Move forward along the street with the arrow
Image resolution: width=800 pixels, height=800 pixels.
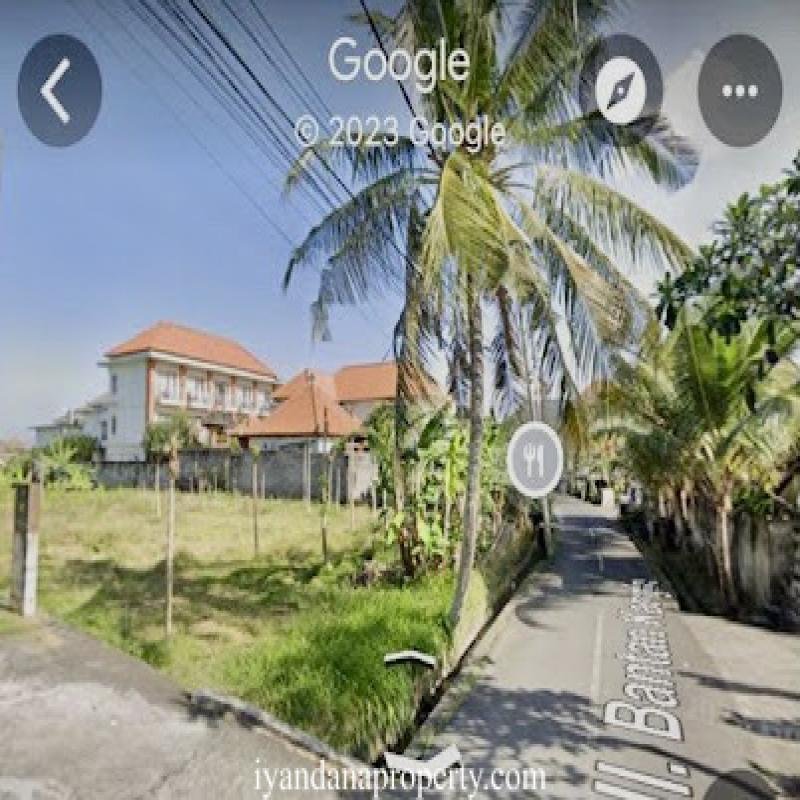[x=412, y=658]
